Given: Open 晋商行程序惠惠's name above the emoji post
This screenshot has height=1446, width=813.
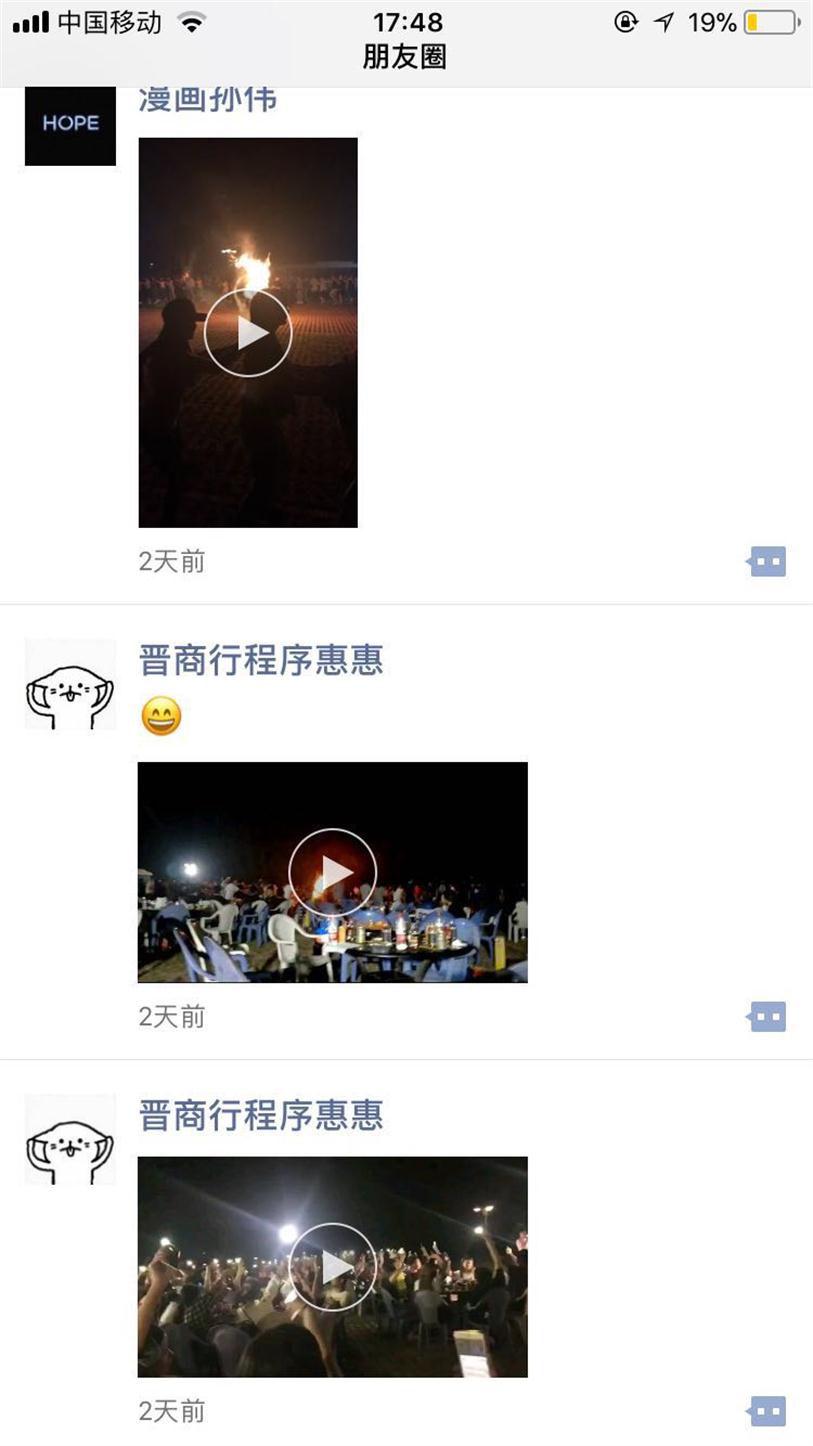Looking at the screenshot, I should [260, 660].
